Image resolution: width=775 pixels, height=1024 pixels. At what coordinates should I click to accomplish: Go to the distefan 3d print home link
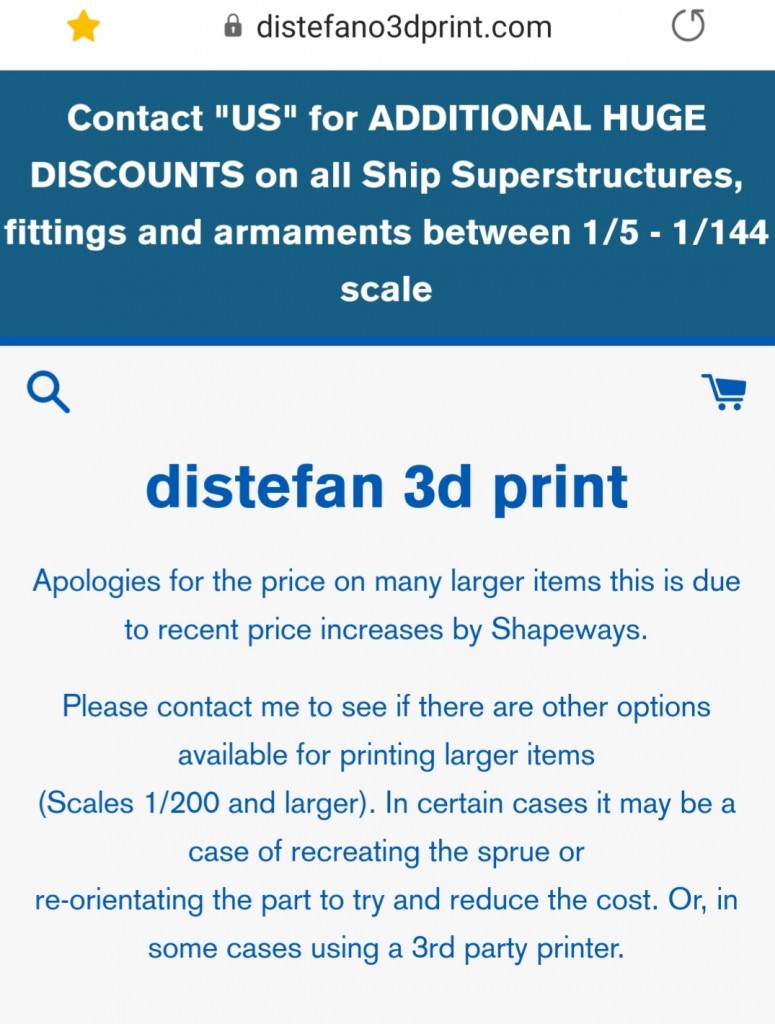tap(387, 487)
